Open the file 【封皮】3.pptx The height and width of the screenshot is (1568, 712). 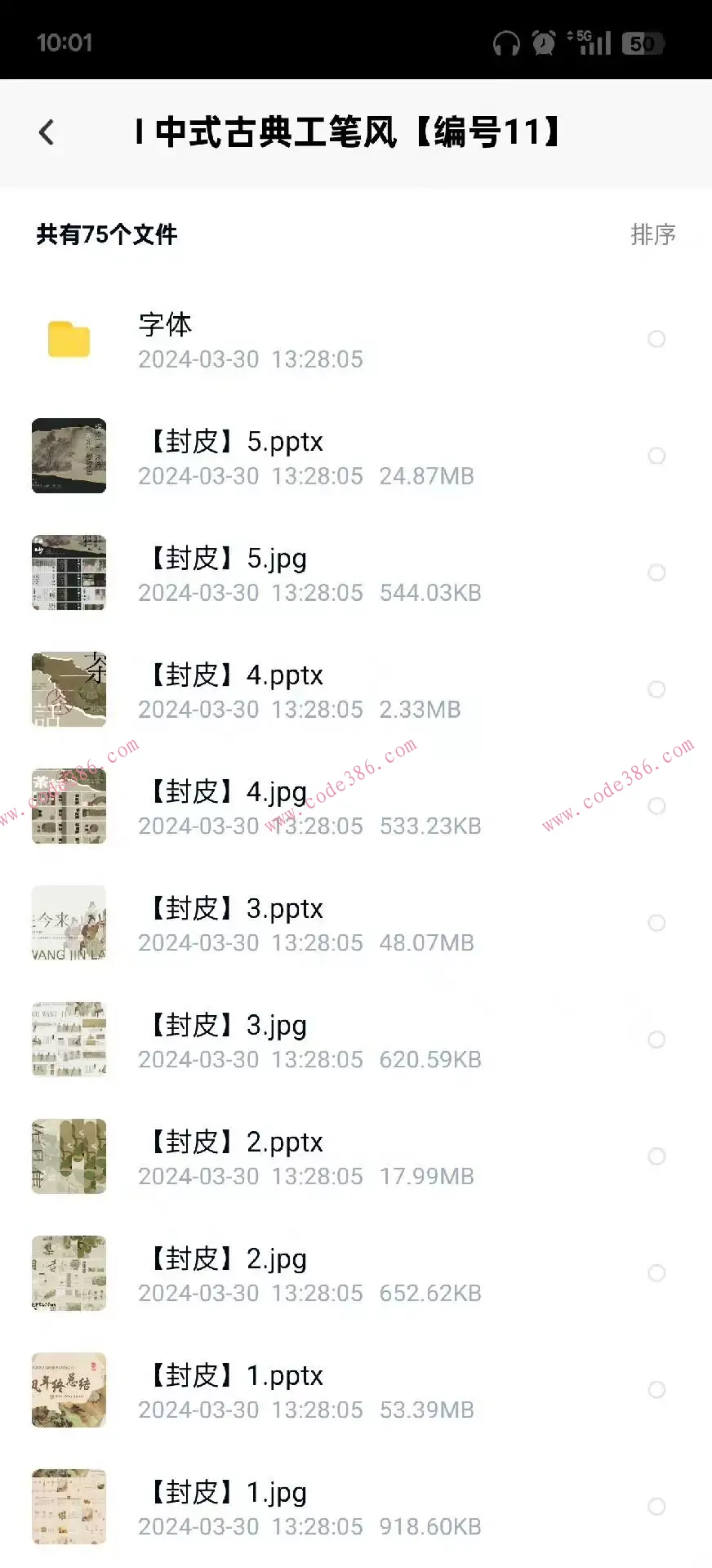[x=233, y=908]
